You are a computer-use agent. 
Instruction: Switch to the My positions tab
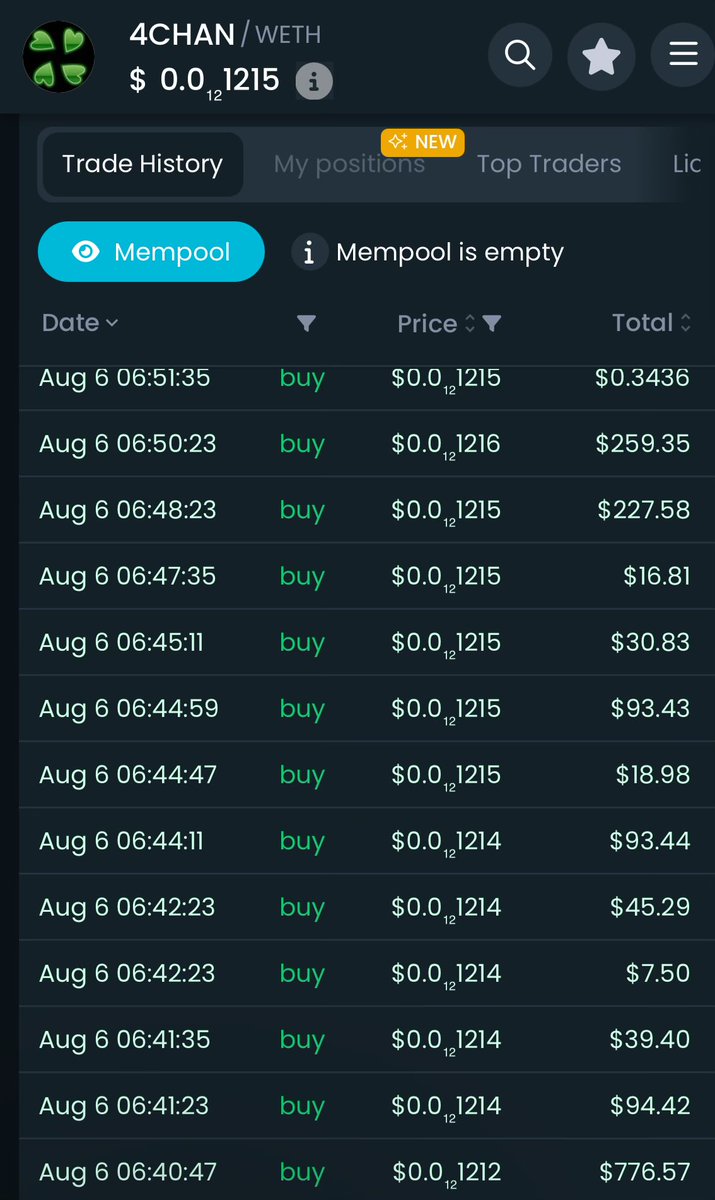(349, 164)
